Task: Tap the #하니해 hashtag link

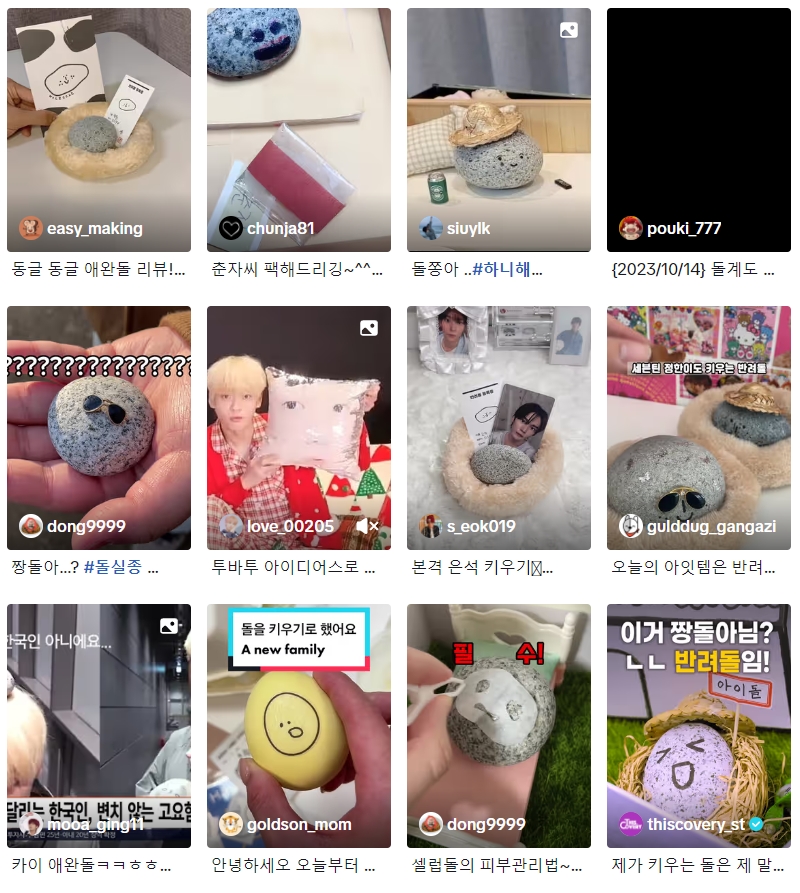Action: [x=507, y=269]
